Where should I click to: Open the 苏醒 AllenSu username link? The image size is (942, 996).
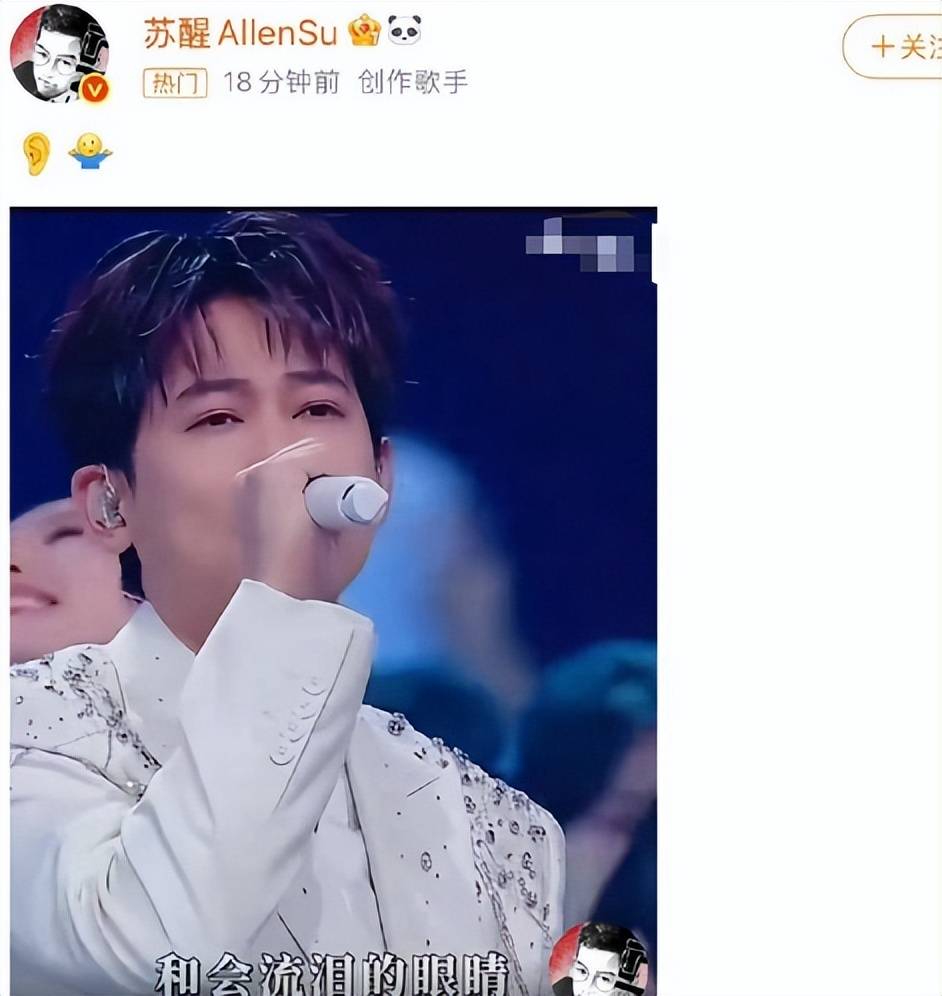(x=240, y=33)
